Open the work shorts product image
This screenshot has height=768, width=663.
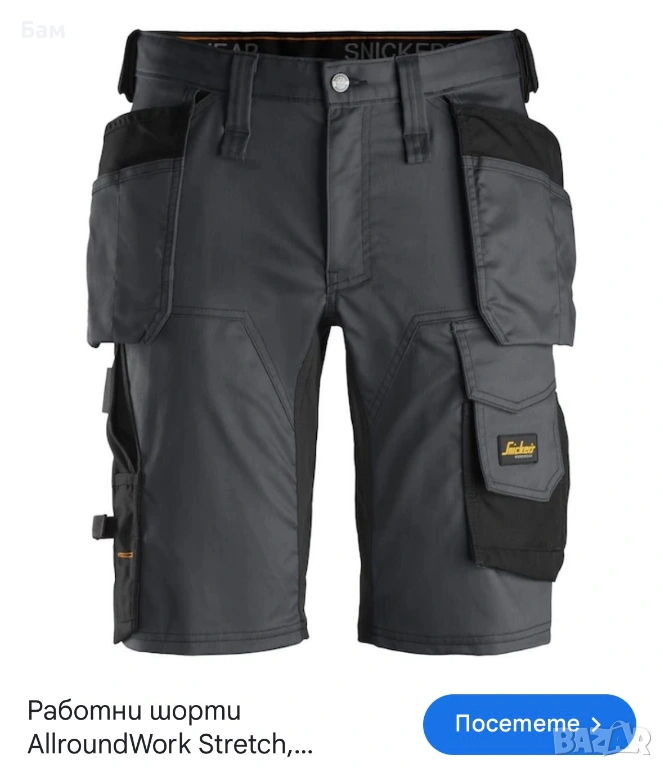(x=332, y=338)
